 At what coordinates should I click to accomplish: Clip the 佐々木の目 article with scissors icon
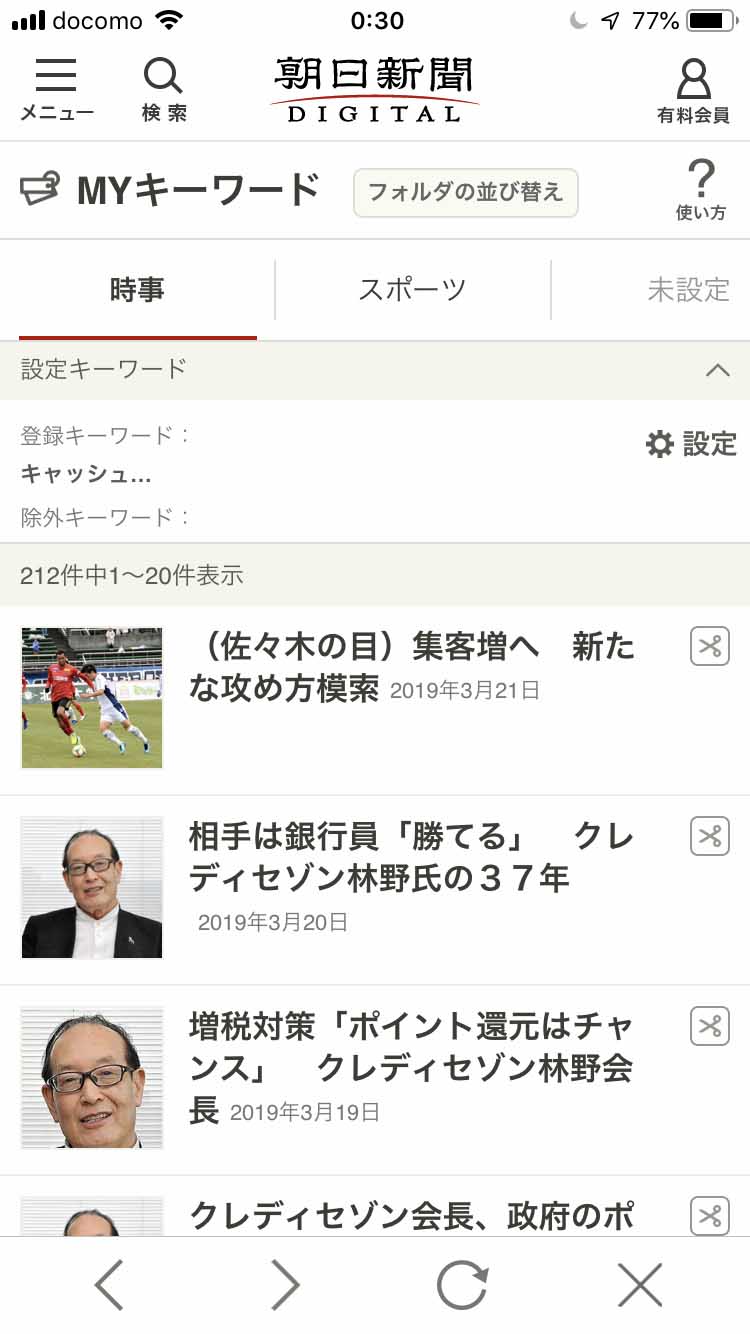click(709, 648)
